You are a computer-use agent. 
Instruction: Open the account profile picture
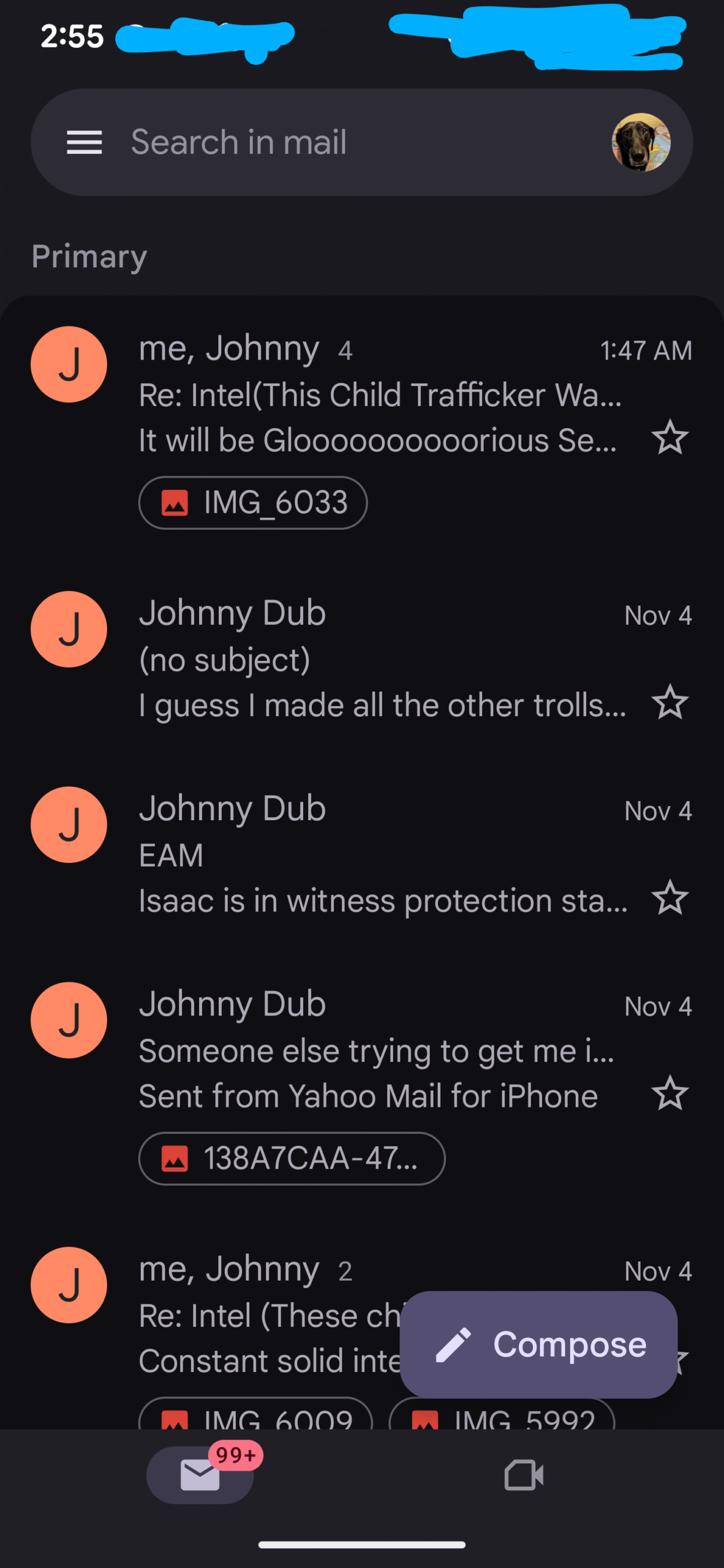point(641,143)
